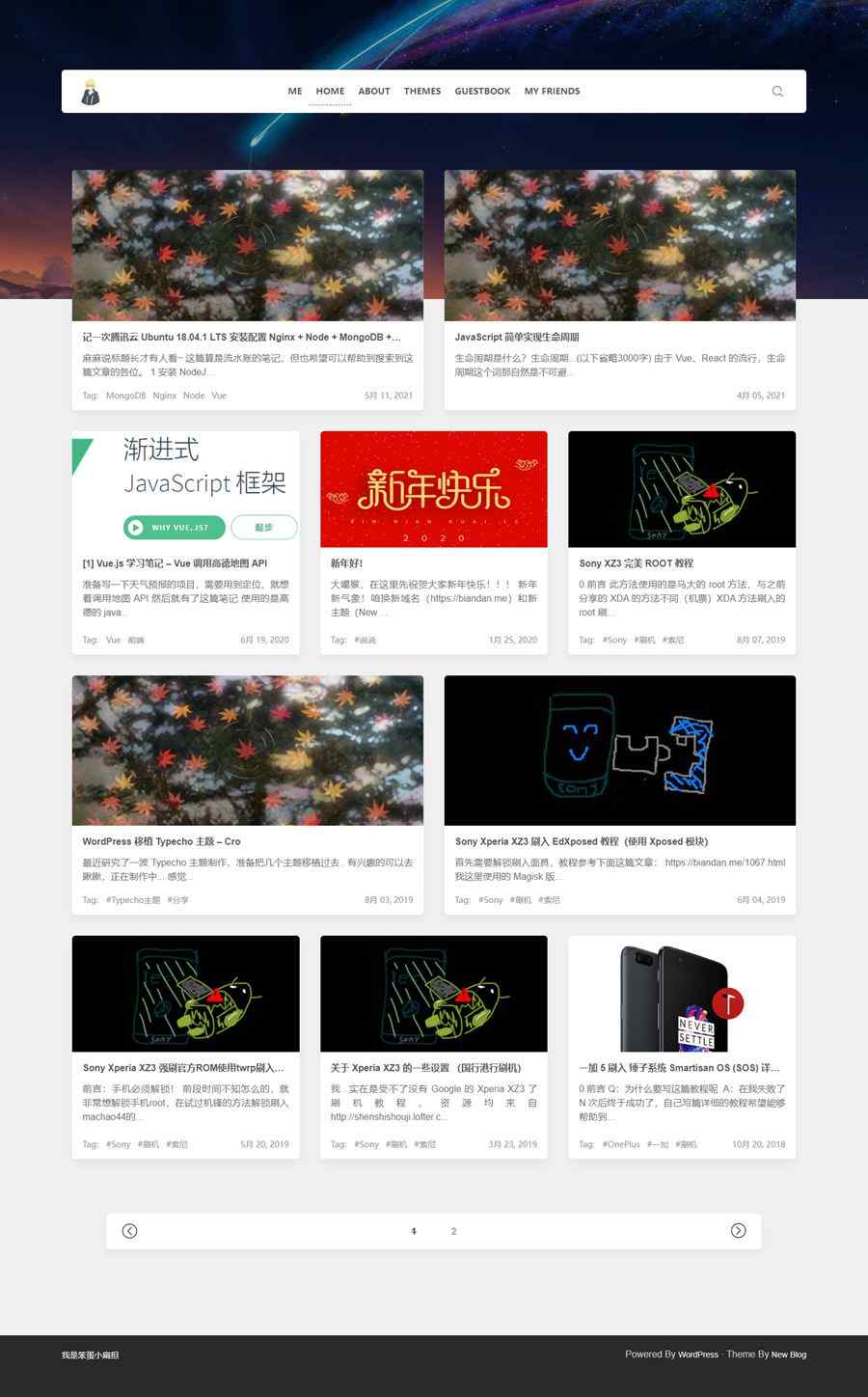The width and height of the screenshot is (868, 1397).
Task: Open the Sony XZ3 完美 ROOT 教程 post
Action: pyautogui.click(x=636, y=563)
